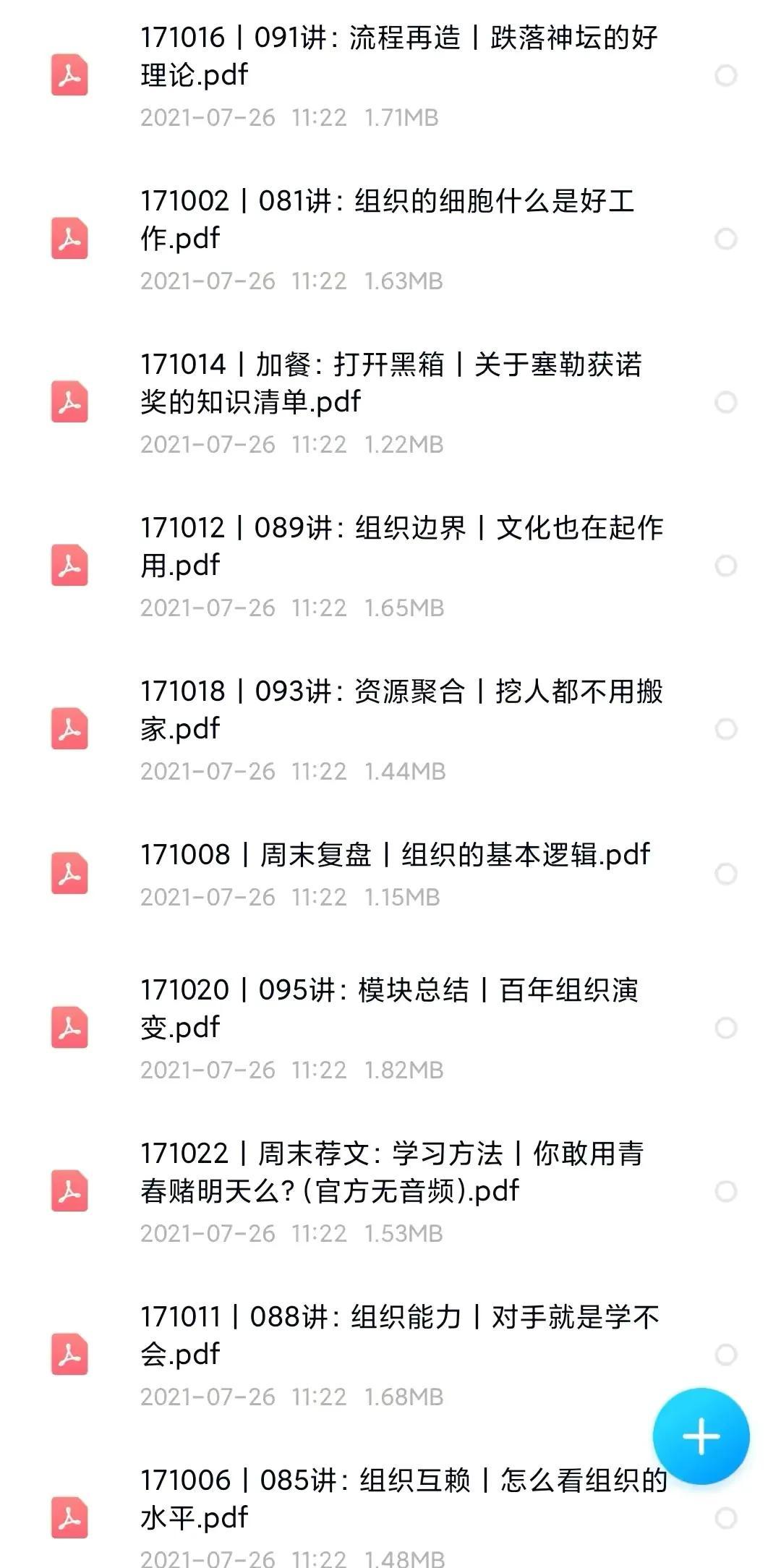Select the 095讲 模块总结 file circle

click(x=725, y=1028)
